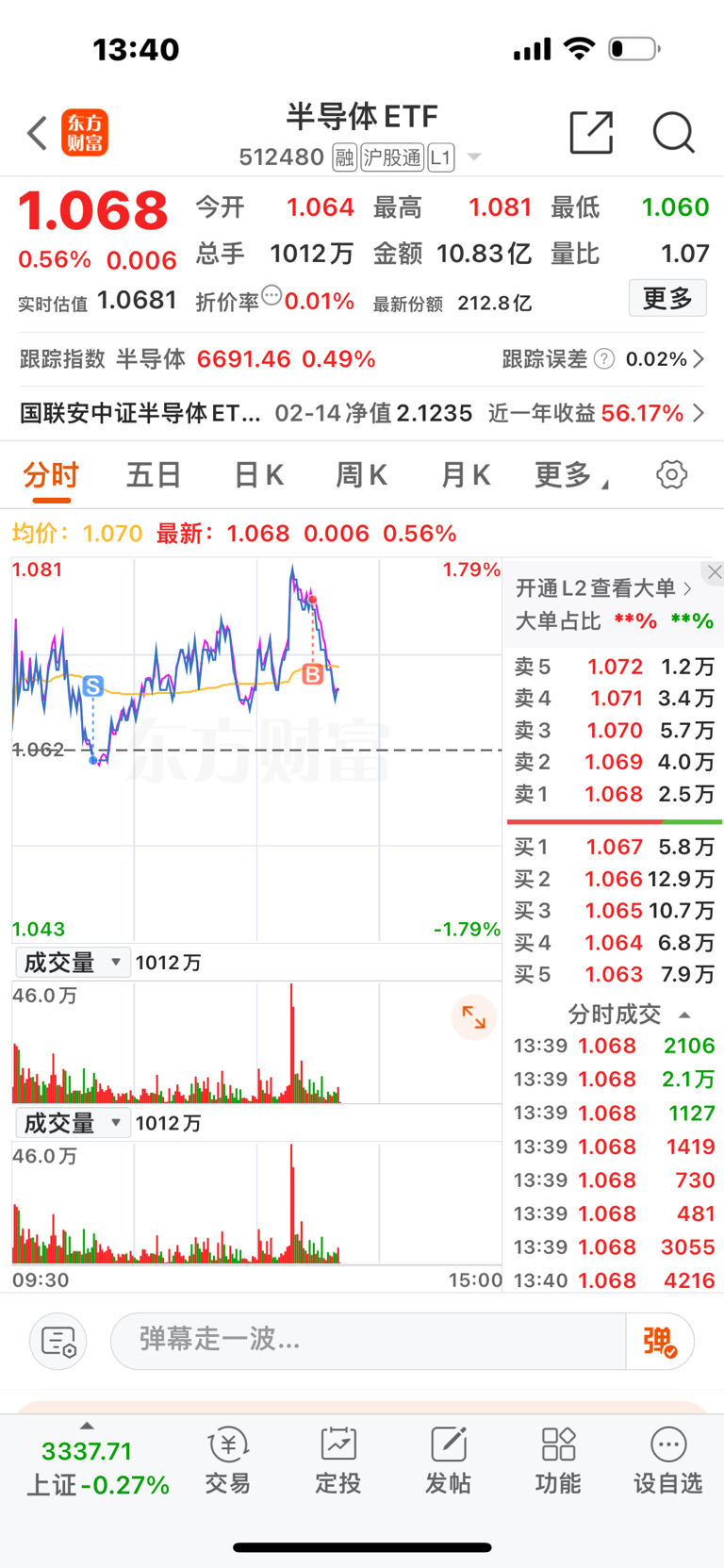Viewport: 724px width, 1568px height.
Task: Go back using the left arrow
Action: click(x=36, y=133)
